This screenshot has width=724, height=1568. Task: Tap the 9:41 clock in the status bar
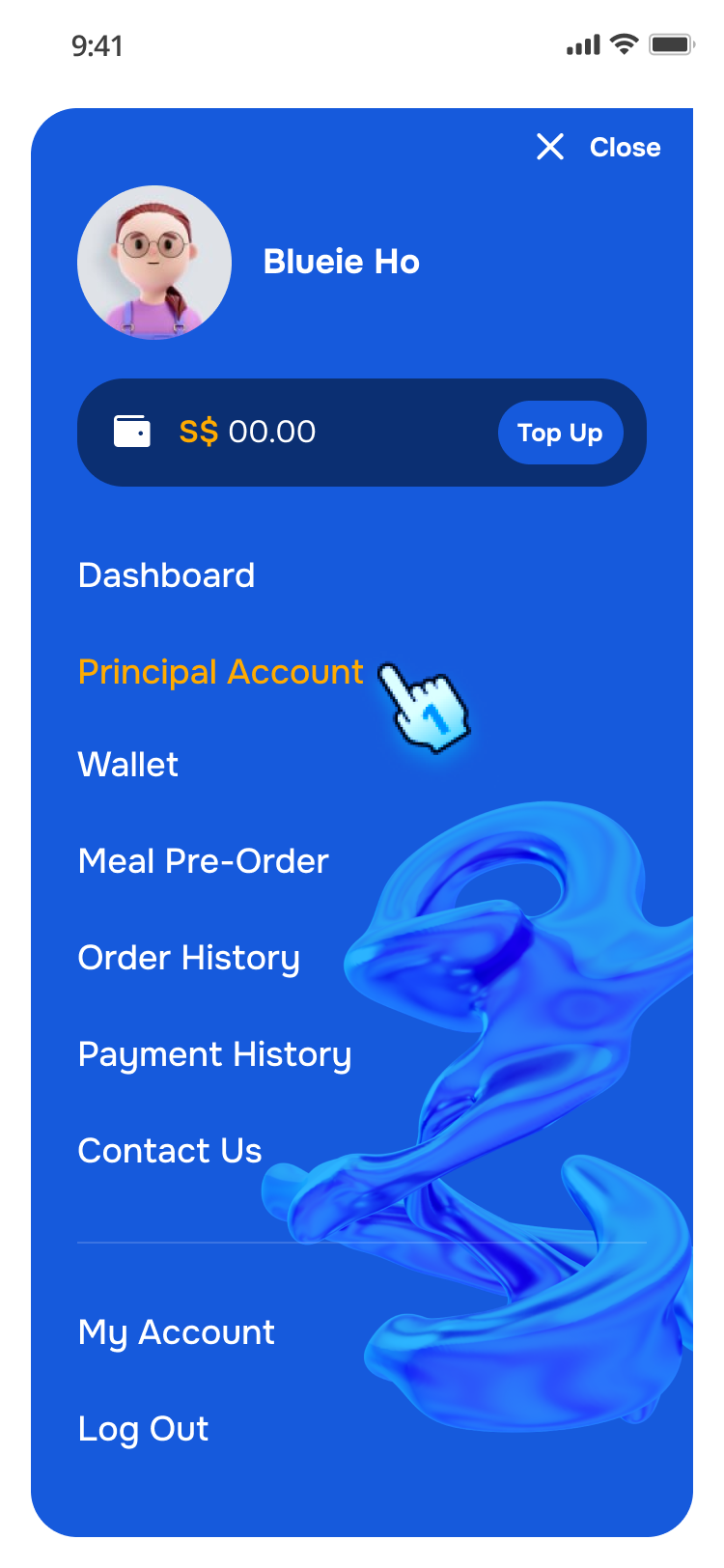tap(97, 44)
